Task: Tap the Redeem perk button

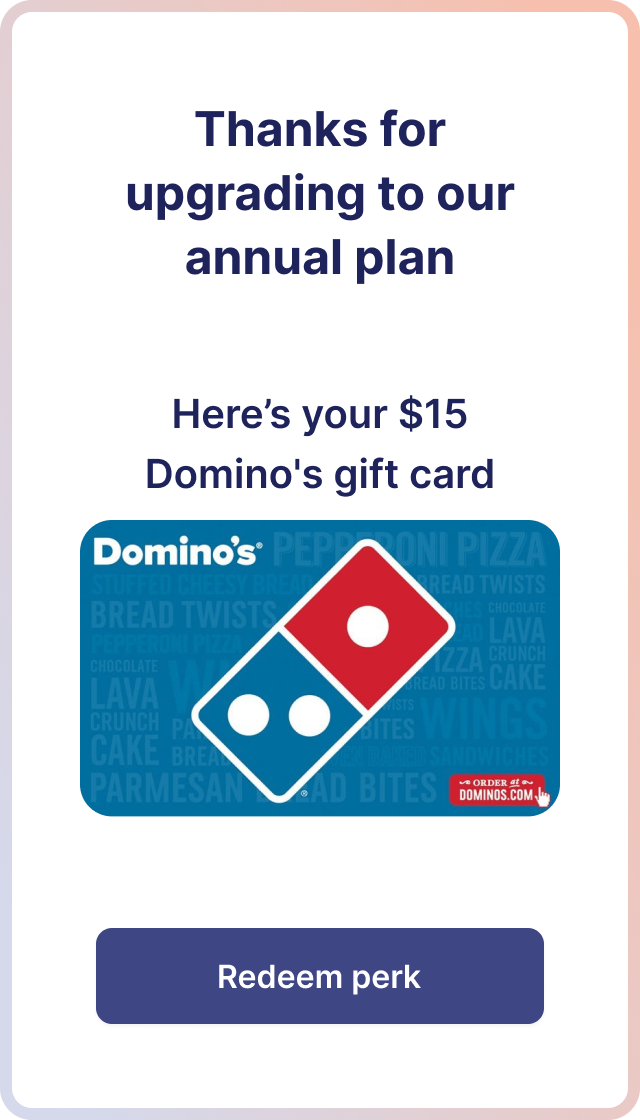Action: coord(319,976)
